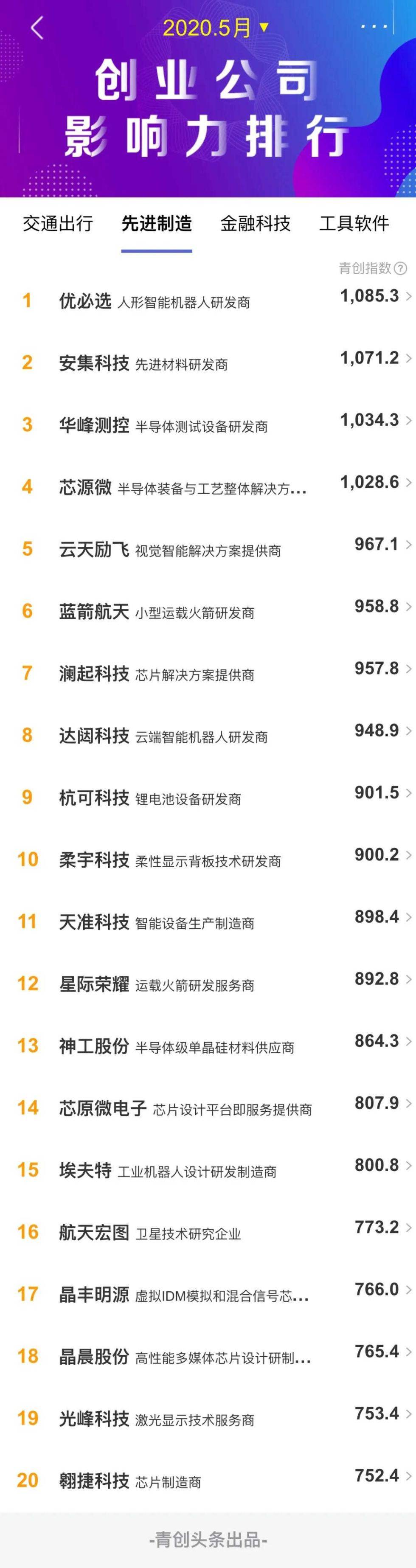Screen dimensions: 416x1568
Task: Tap the 青创指数 help question mark
Action: tap(400, 268)
